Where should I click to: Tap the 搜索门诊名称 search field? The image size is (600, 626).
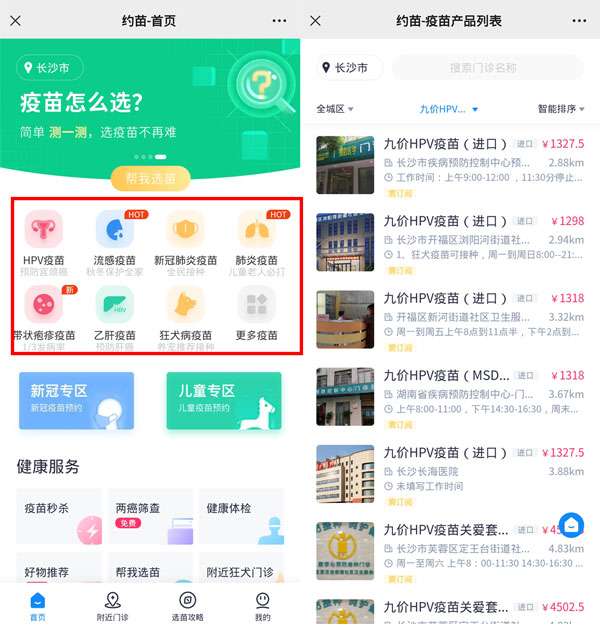(x=483, y=68)
